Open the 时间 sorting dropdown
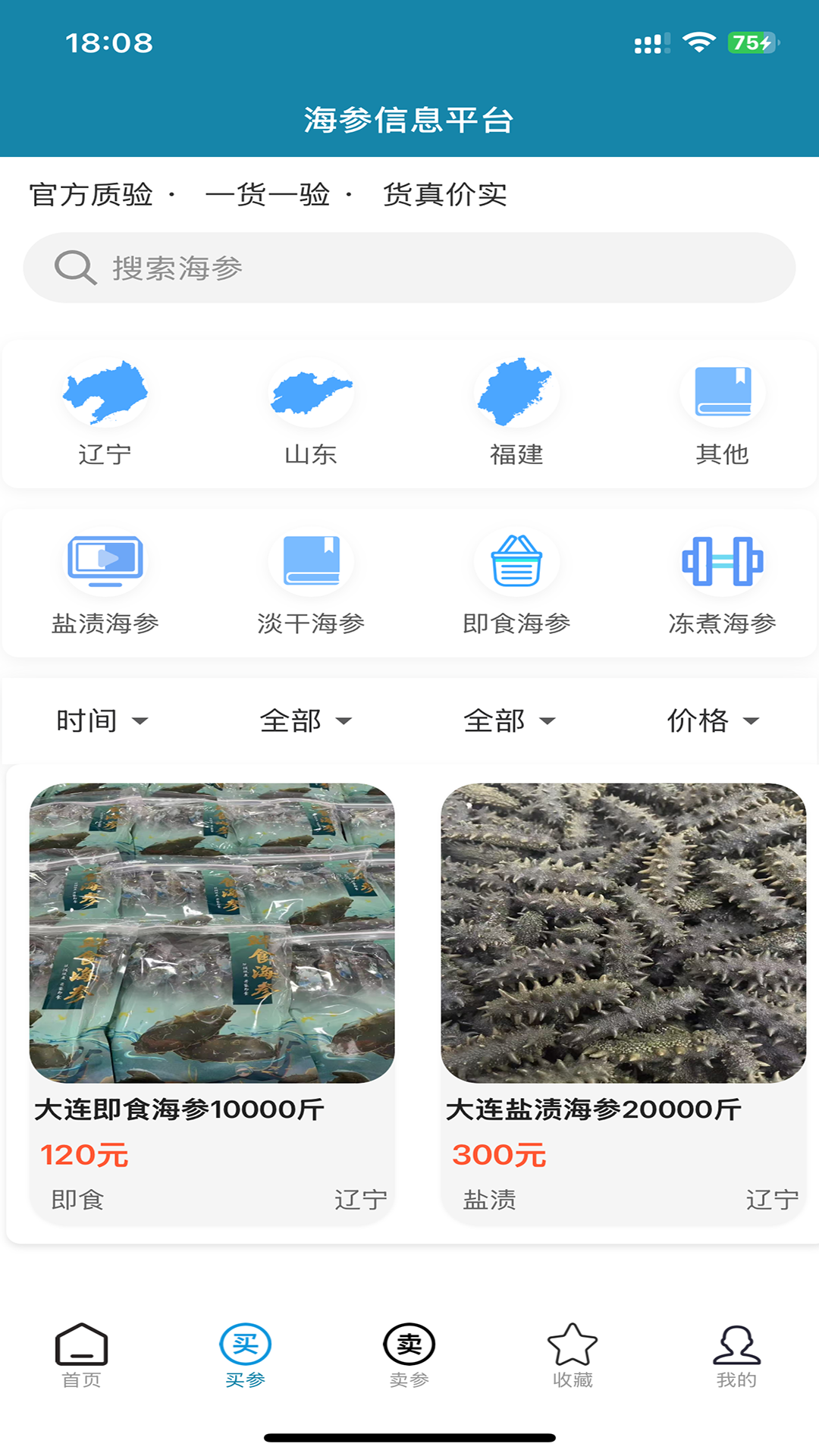Screen dimensions: 819x1456 point(102,721)
